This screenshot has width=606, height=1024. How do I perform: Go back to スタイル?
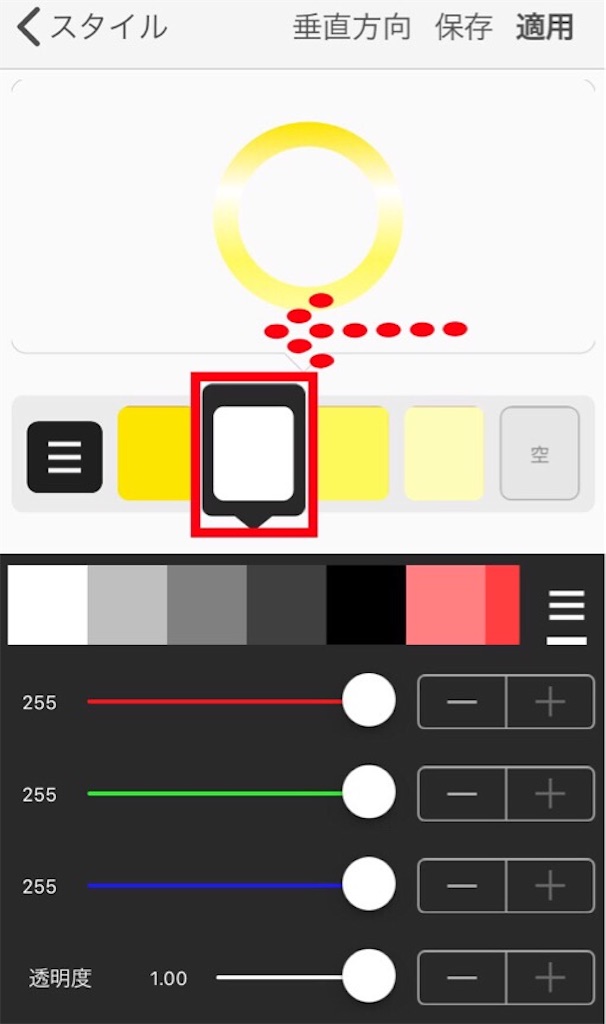(x=92, y=28)
